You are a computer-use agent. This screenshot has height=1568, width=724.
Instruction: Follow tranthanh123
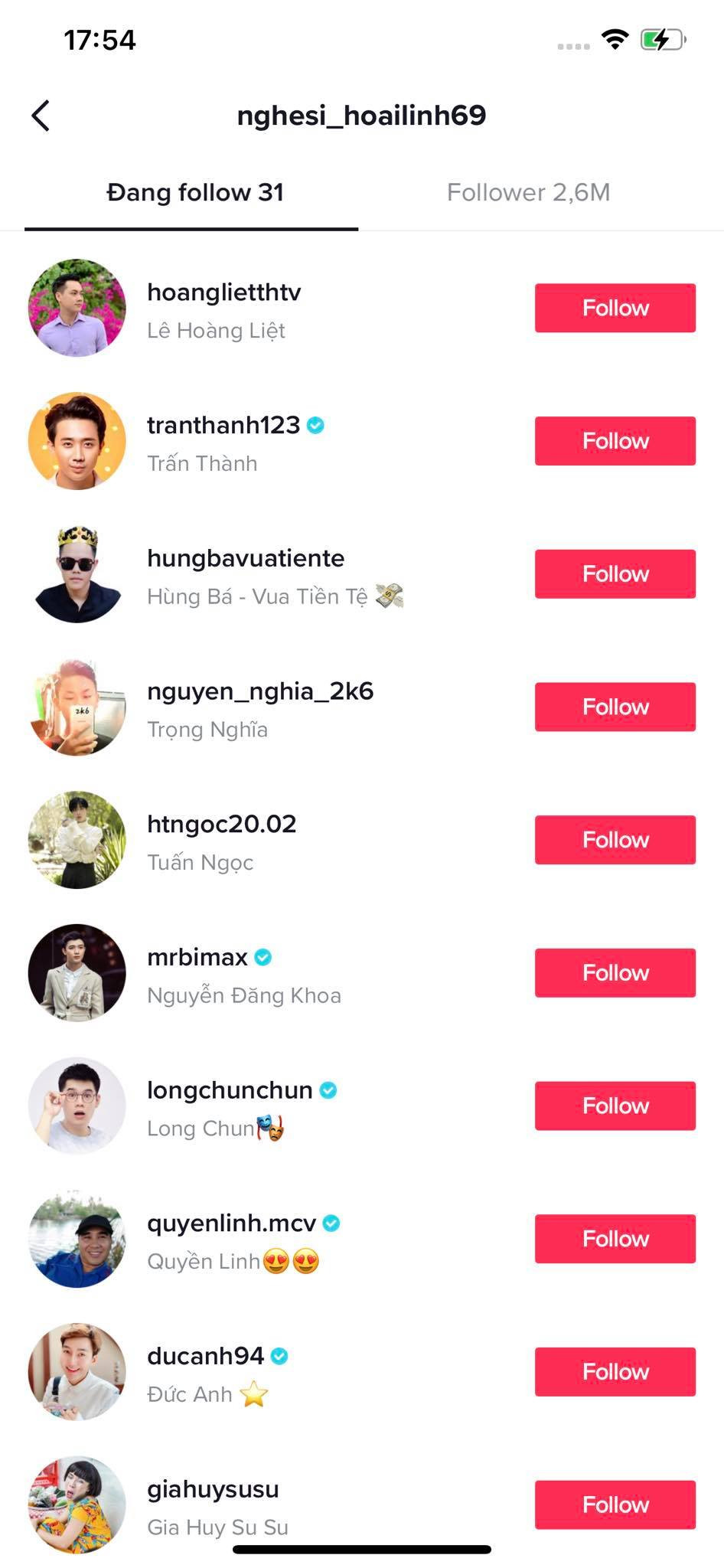coord(615,441)
